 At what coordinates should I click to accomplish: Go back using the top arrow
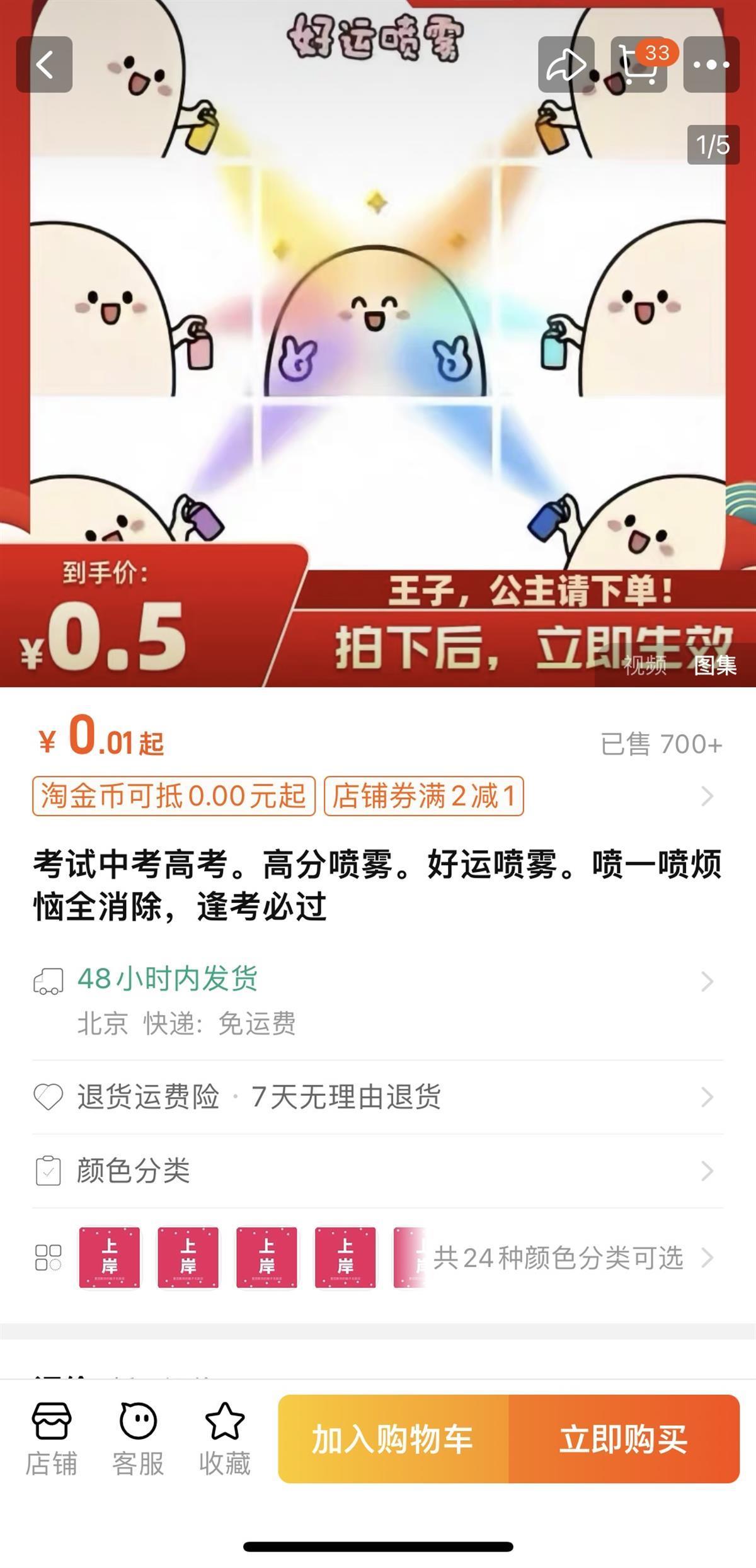click(x=44, y=65)
